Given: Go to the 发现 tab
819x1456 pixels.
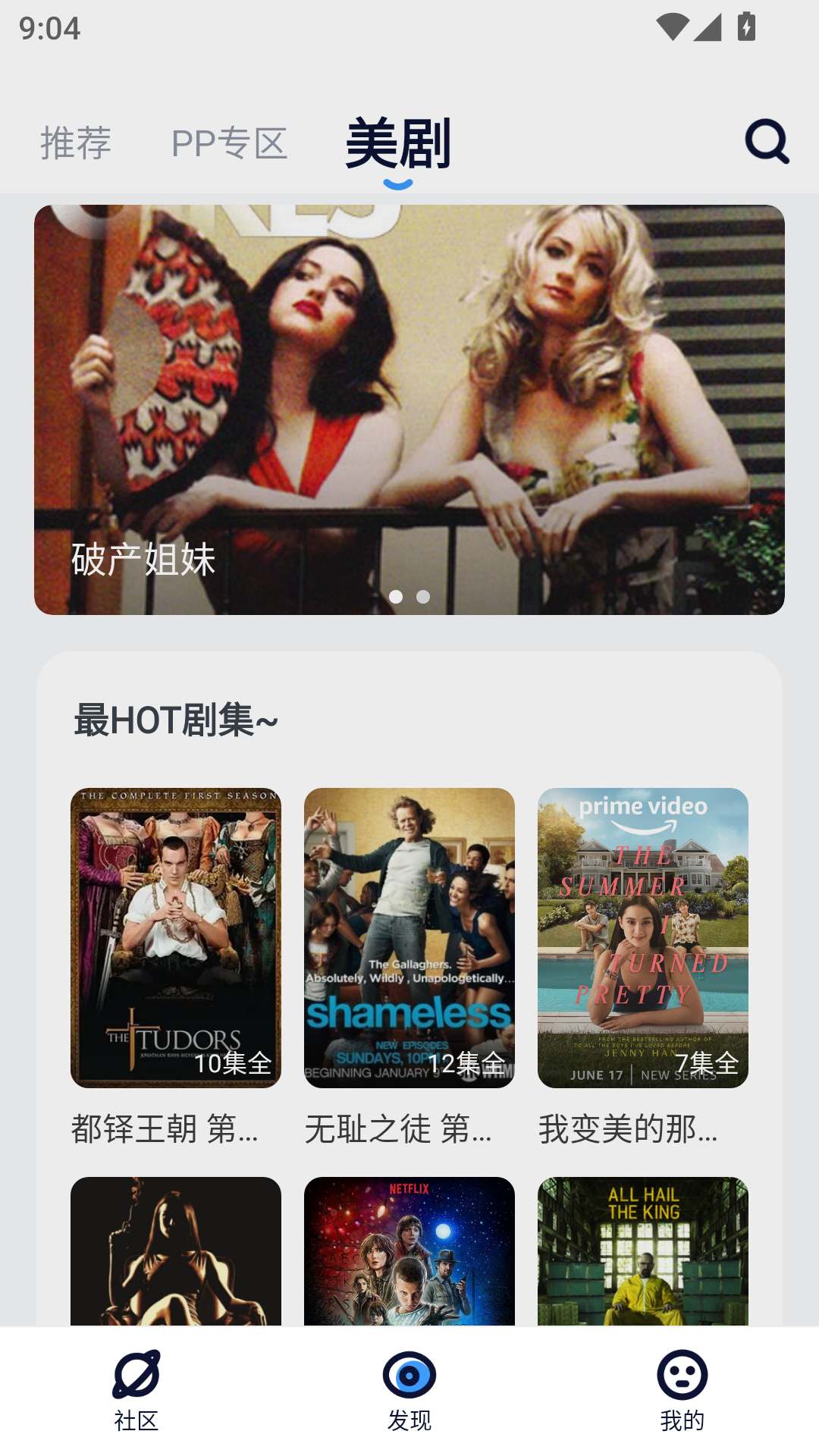Looking at the screenshot, I should pos(409,1391).
